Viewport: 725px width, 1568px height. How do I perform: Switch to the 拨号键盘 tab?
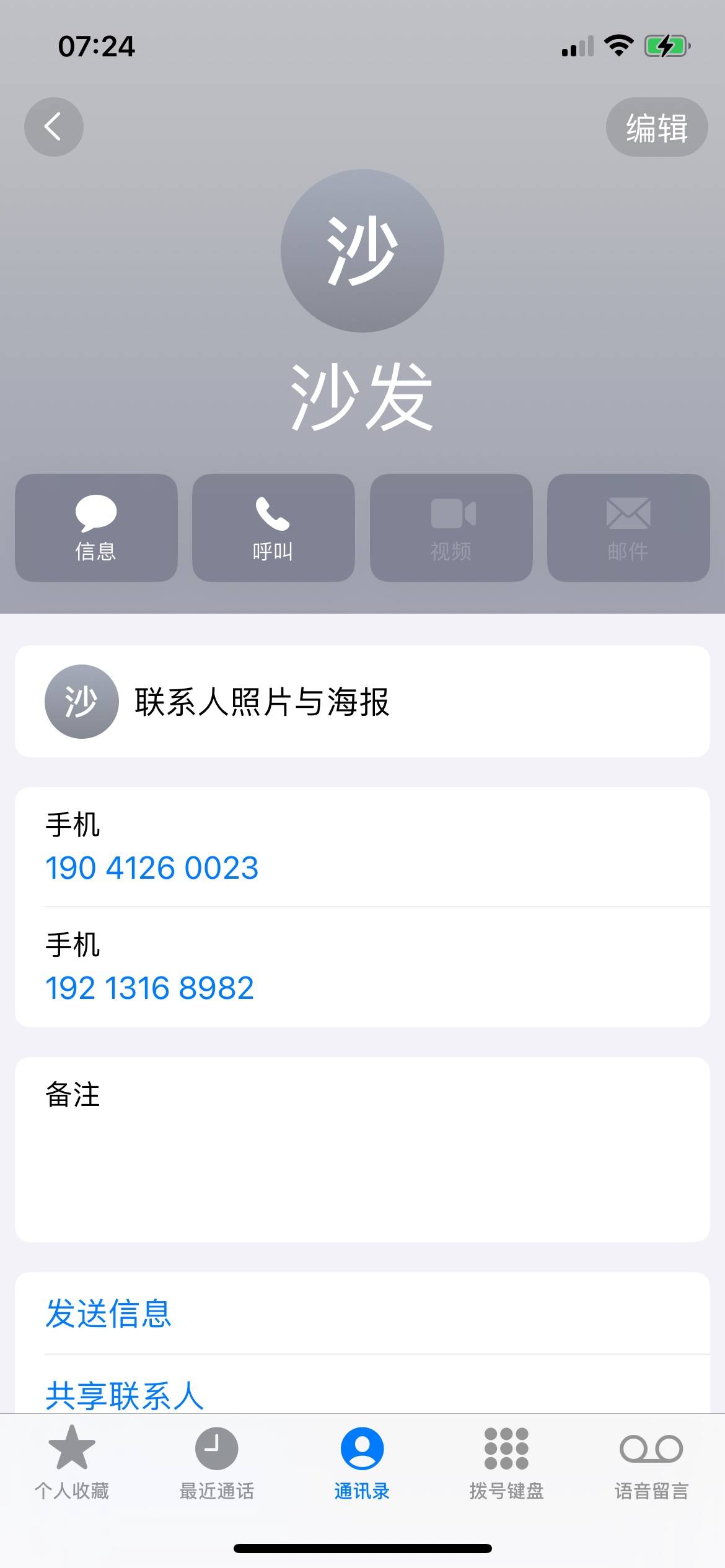[x=506, y=1463]
